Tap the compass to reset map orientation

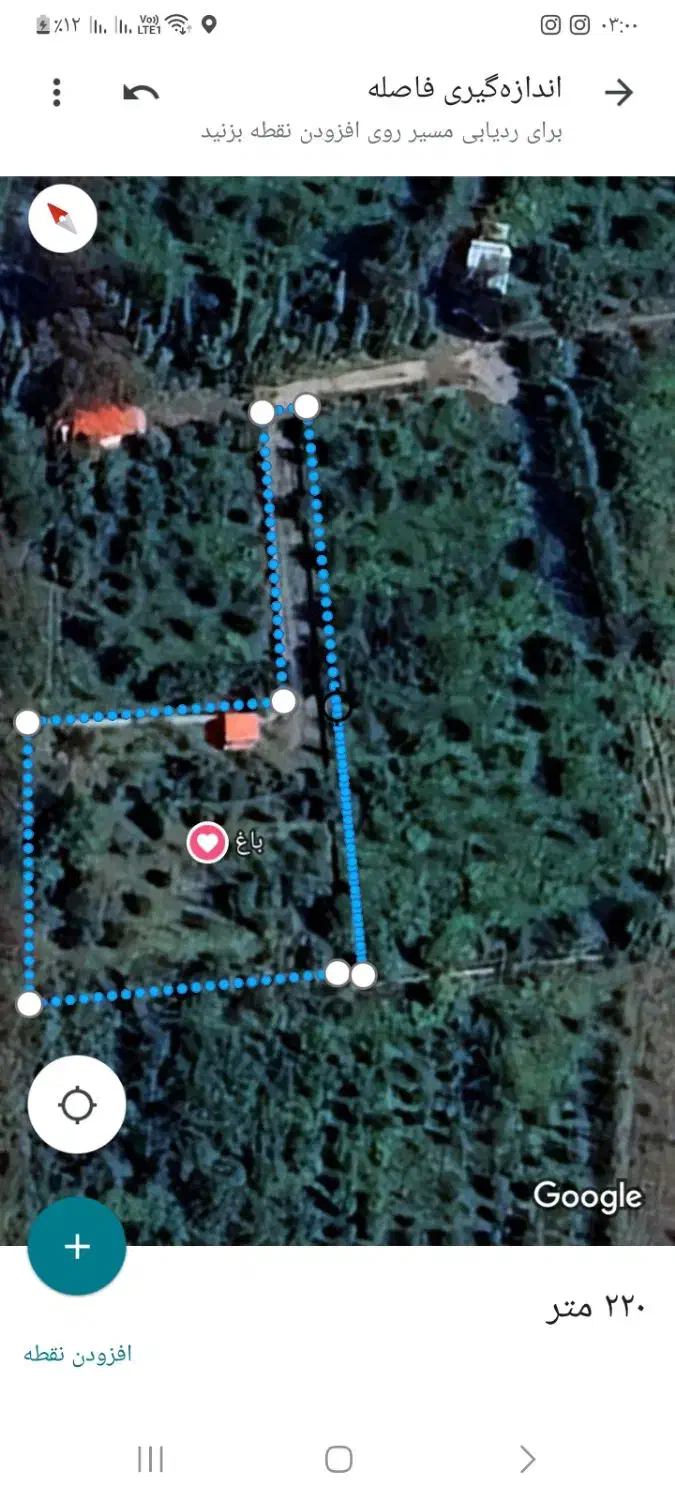[63, 218]
